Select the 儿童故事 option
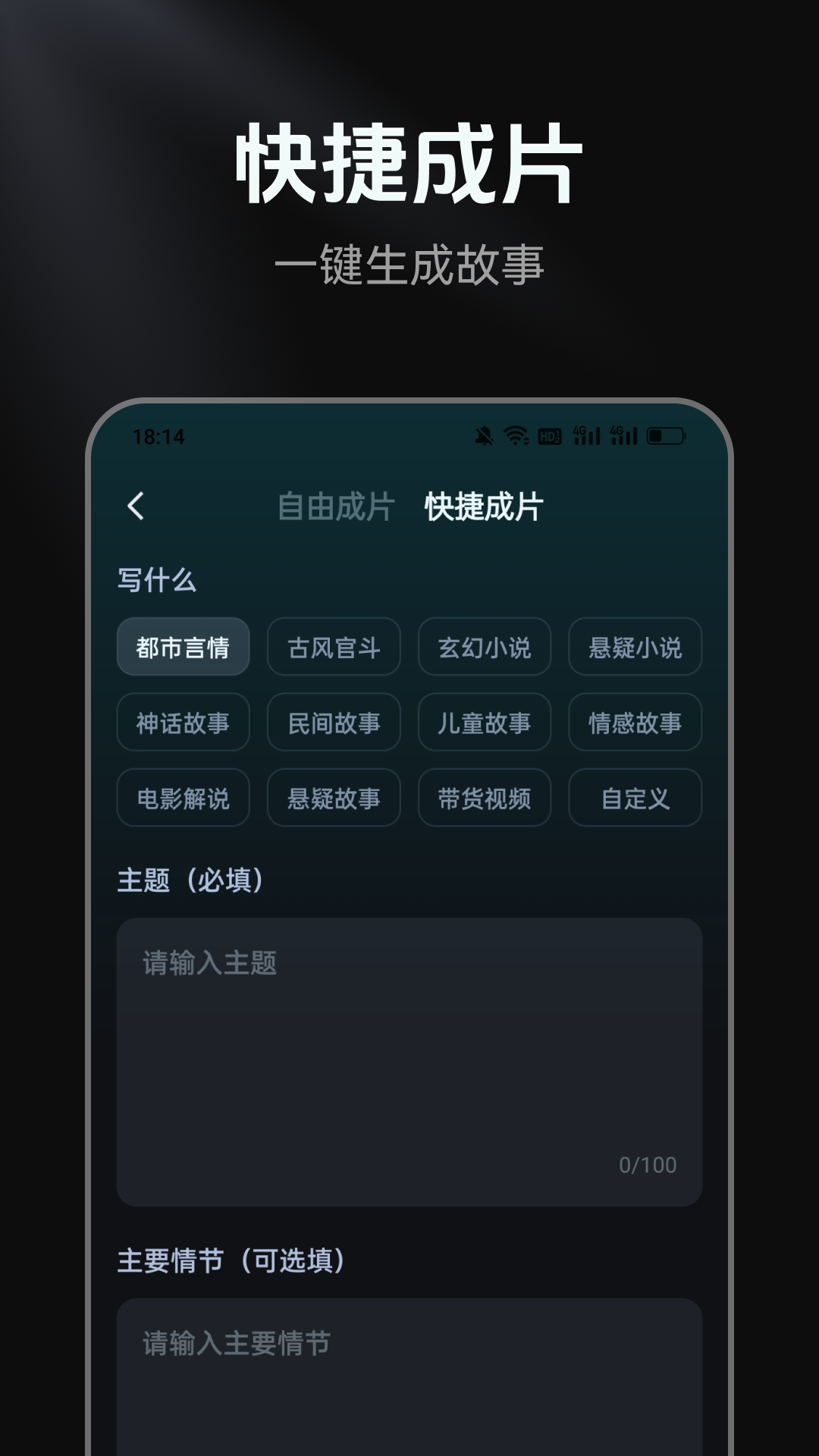 click(x=484, y=723)
